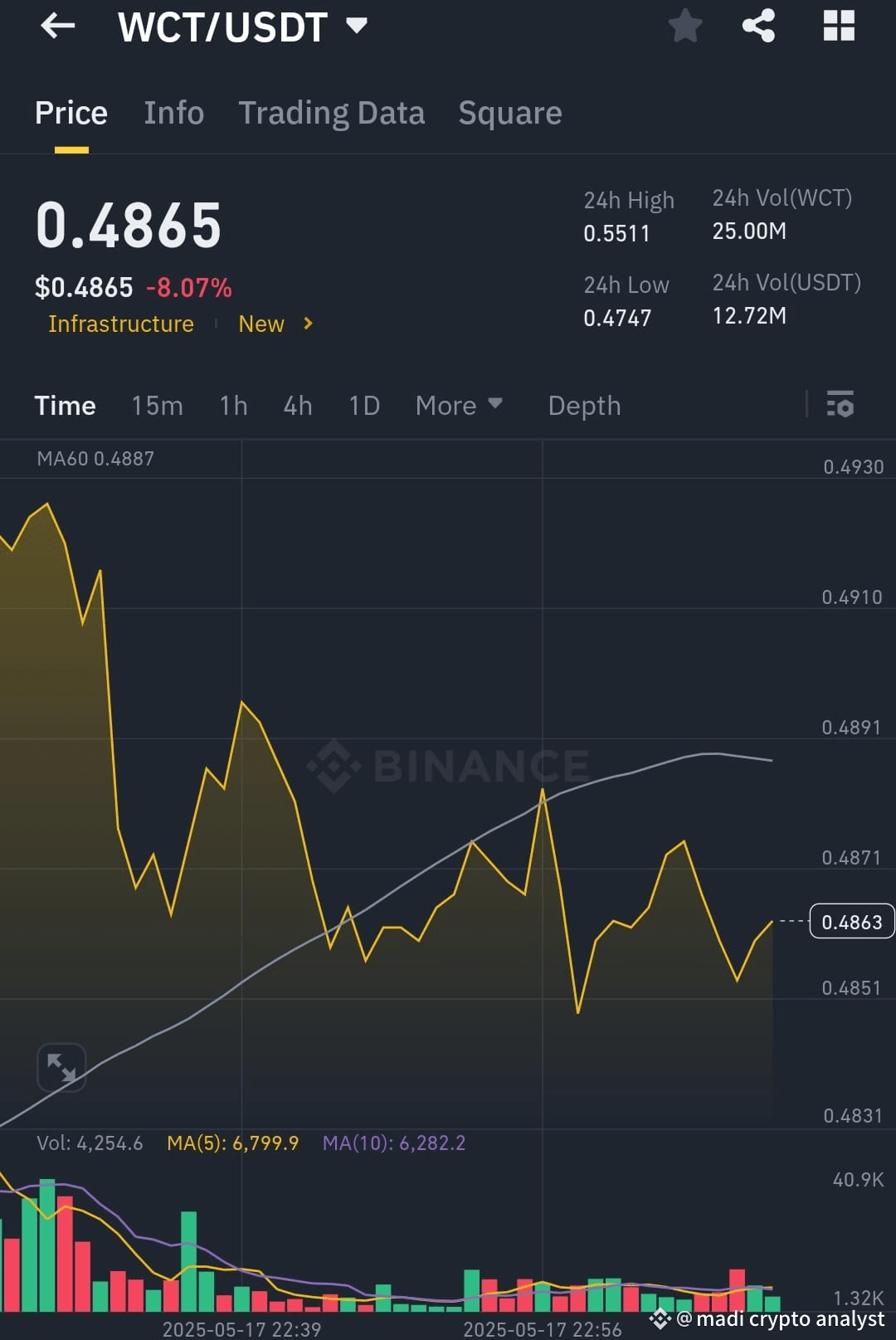The height and width of the screenshot is (1340, 896).
Task: Tap the favorite star for WCT/USDT
Action: click(685, 26)
